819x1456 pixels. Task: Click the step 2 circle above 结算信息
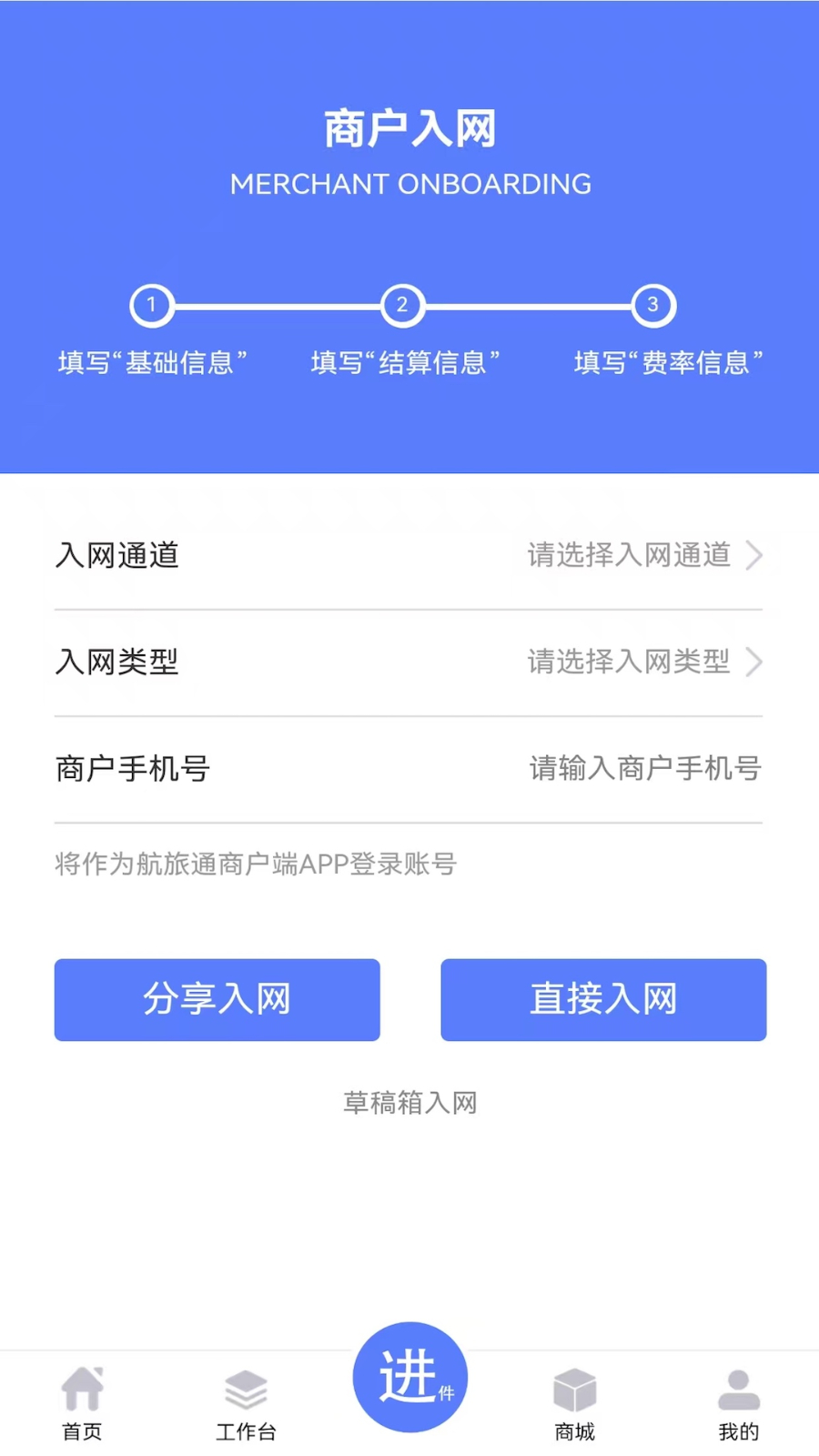tap(402, 305)
